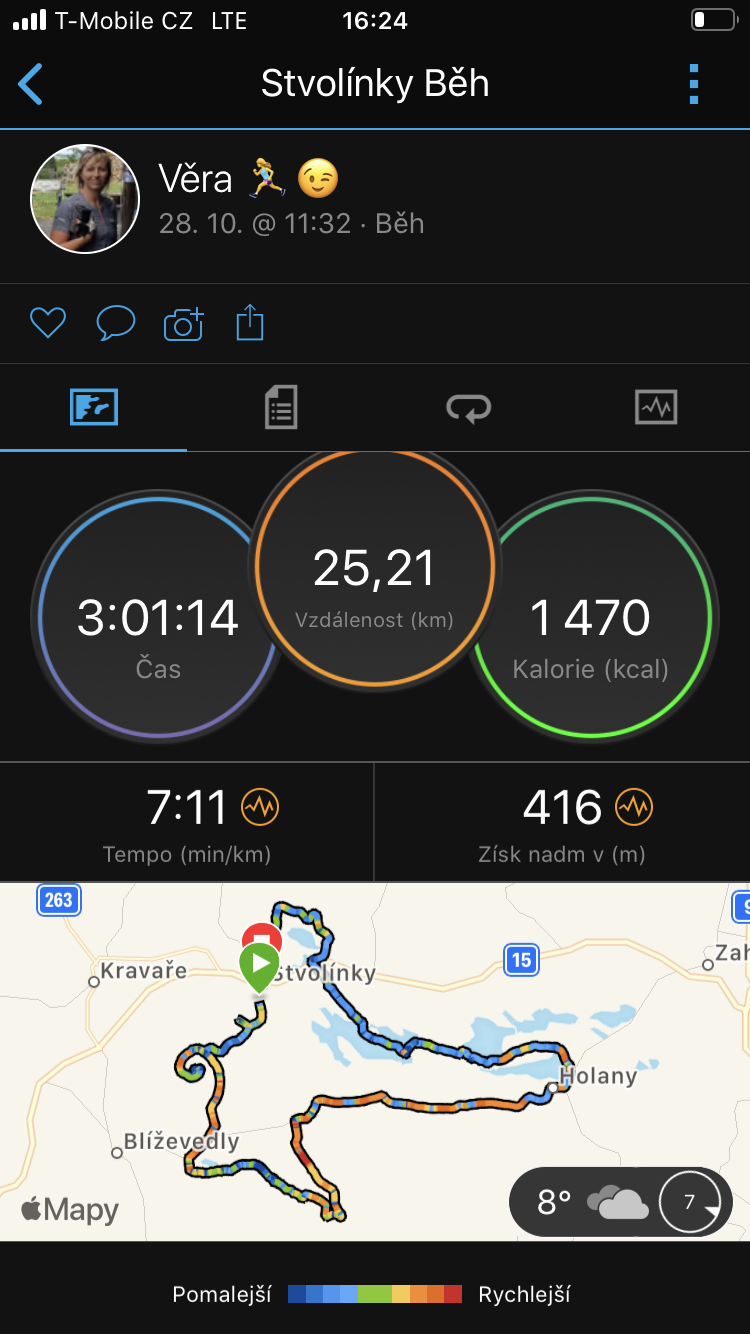Open comments with the speech bubble icon

115,323
